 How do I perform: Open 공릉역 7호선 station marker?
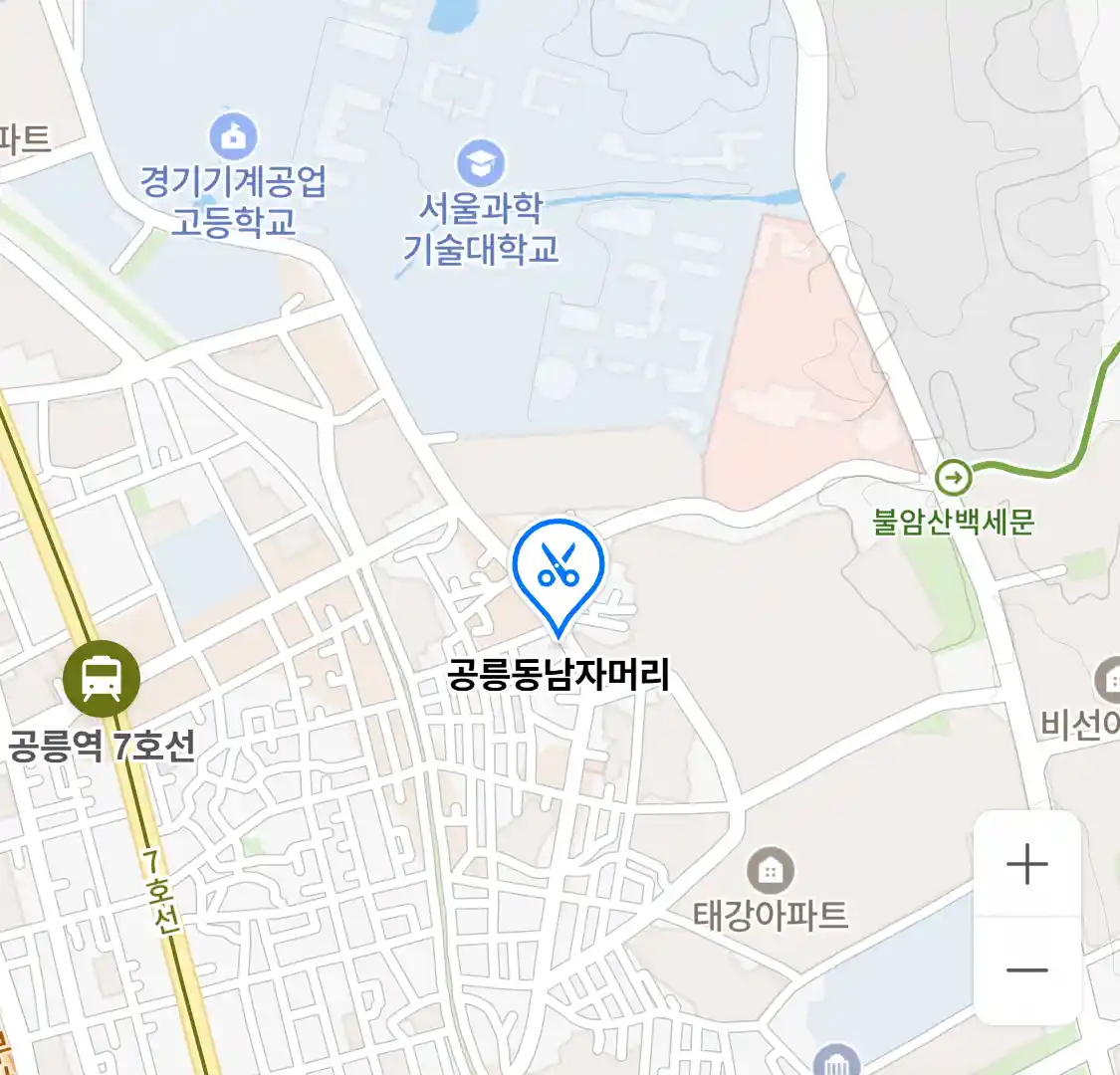pos(102,679)
